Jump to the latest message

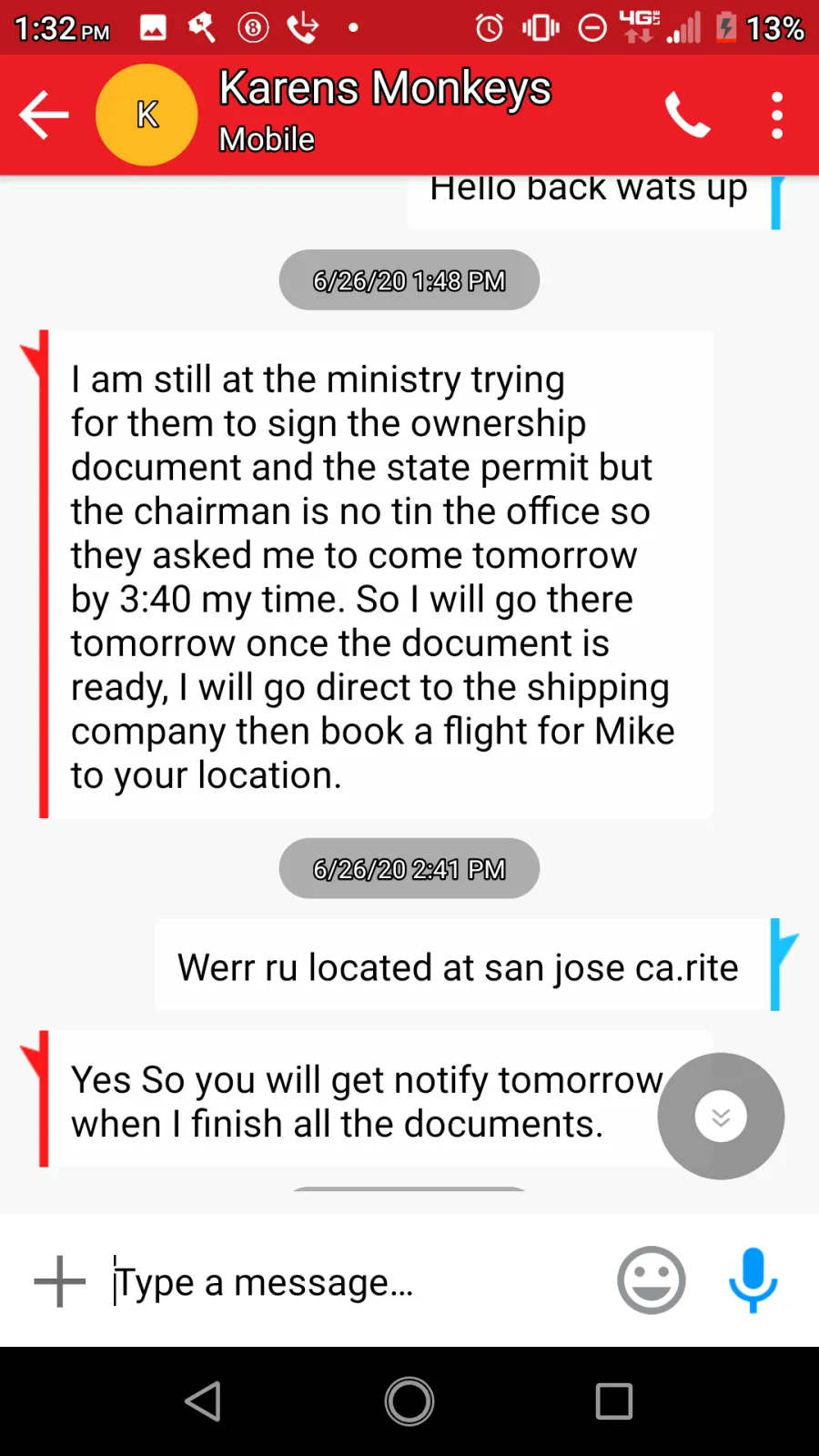(x=721, y=1116)
